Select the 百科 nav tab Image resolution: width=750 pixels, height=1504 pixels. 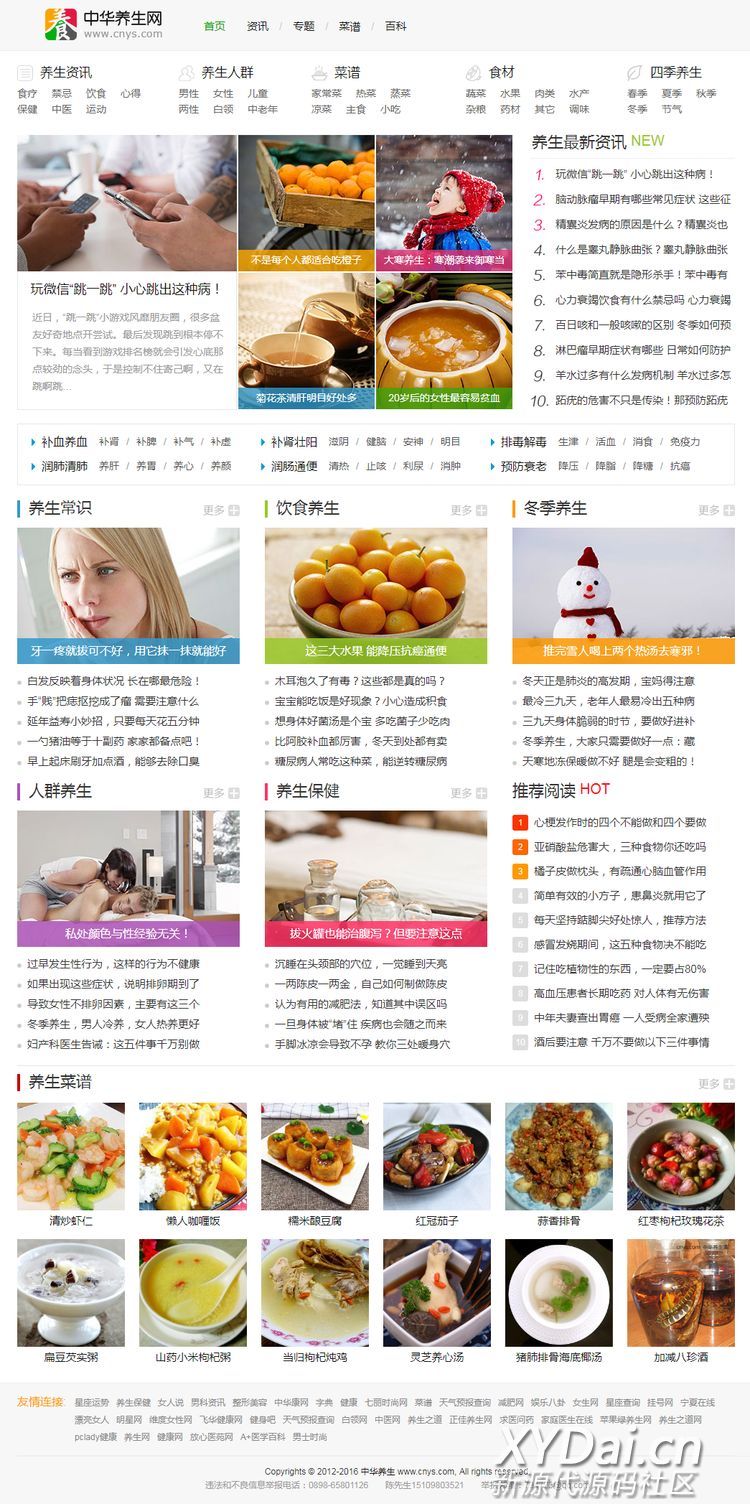click(x=395, y=26)
